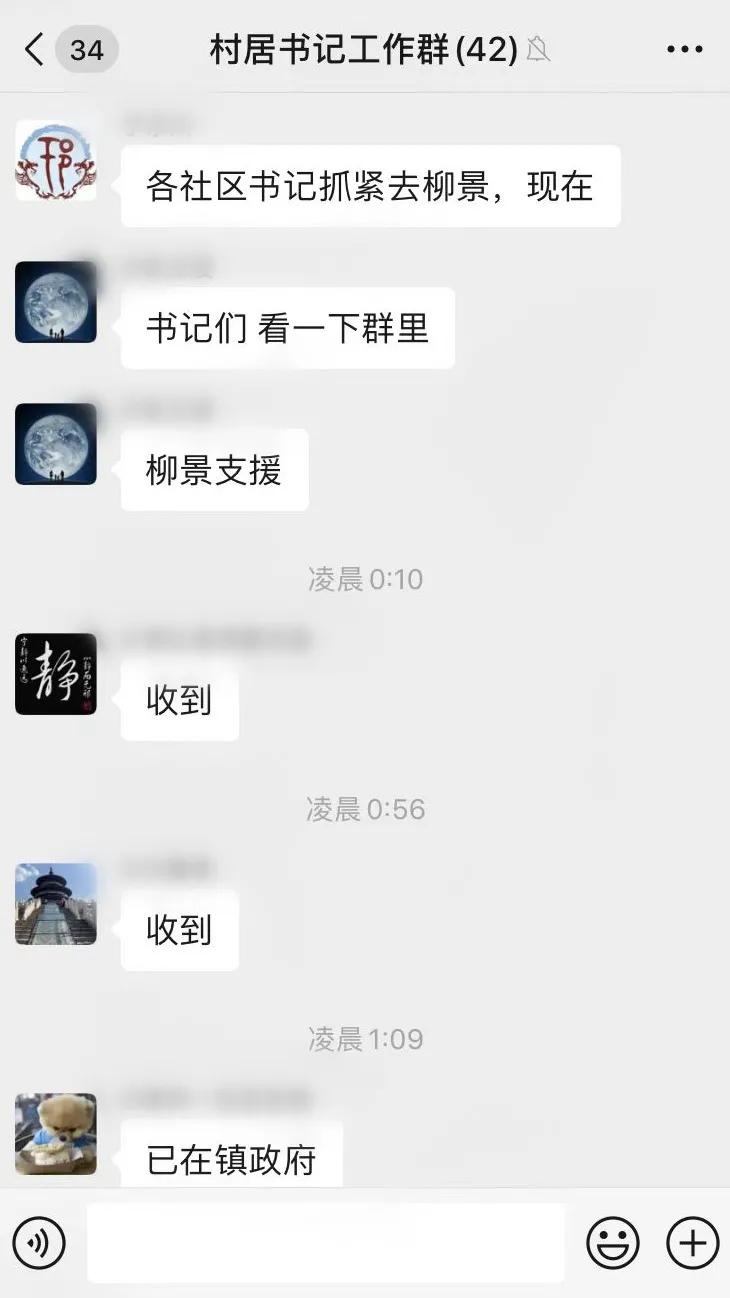Tap the first 收到 reply bubble
The height and width of the screenshot is (1298, 730).
(179, 701)
